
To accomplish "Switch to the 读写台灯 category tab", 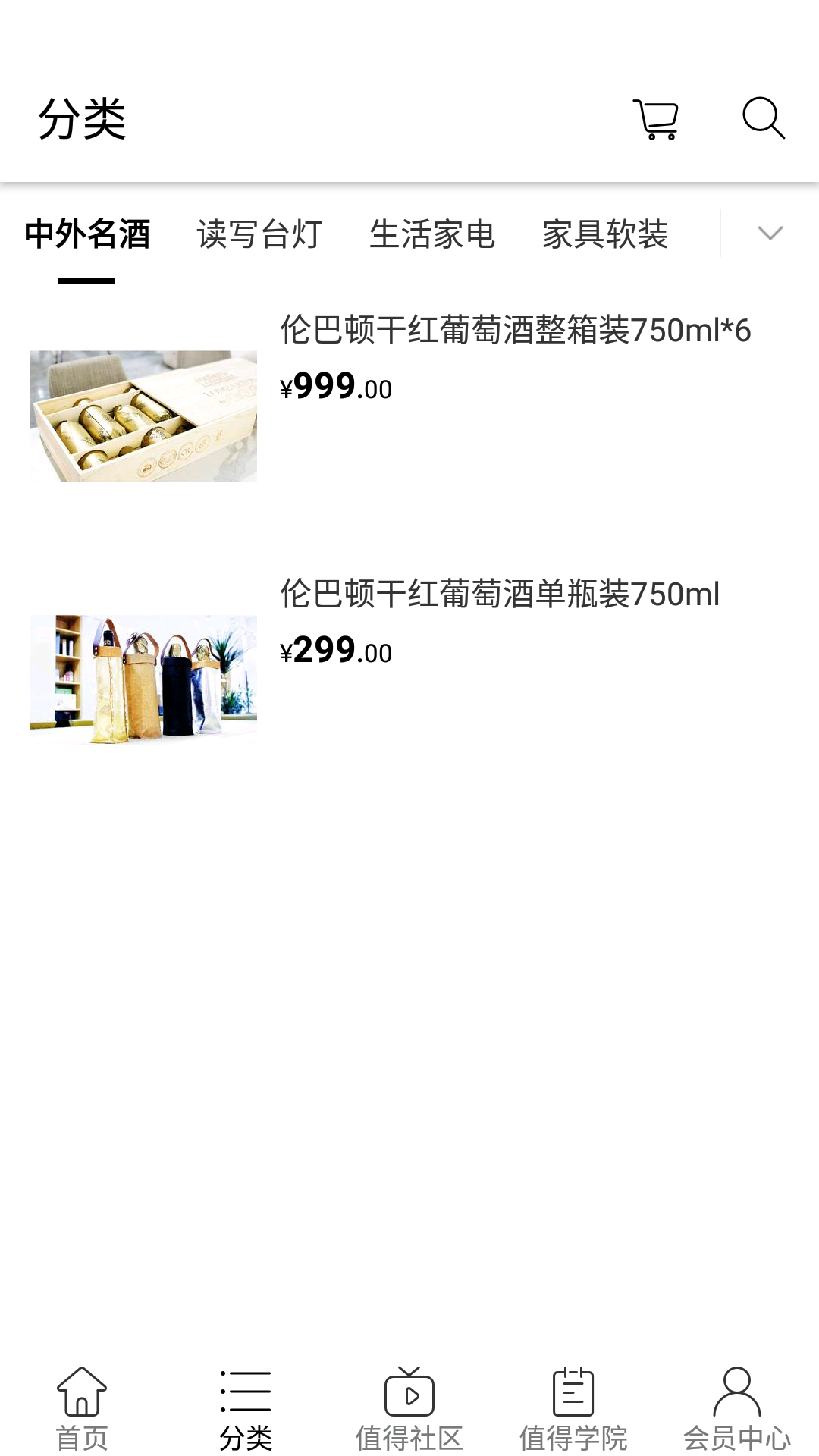I will click(x=259, y=235).
